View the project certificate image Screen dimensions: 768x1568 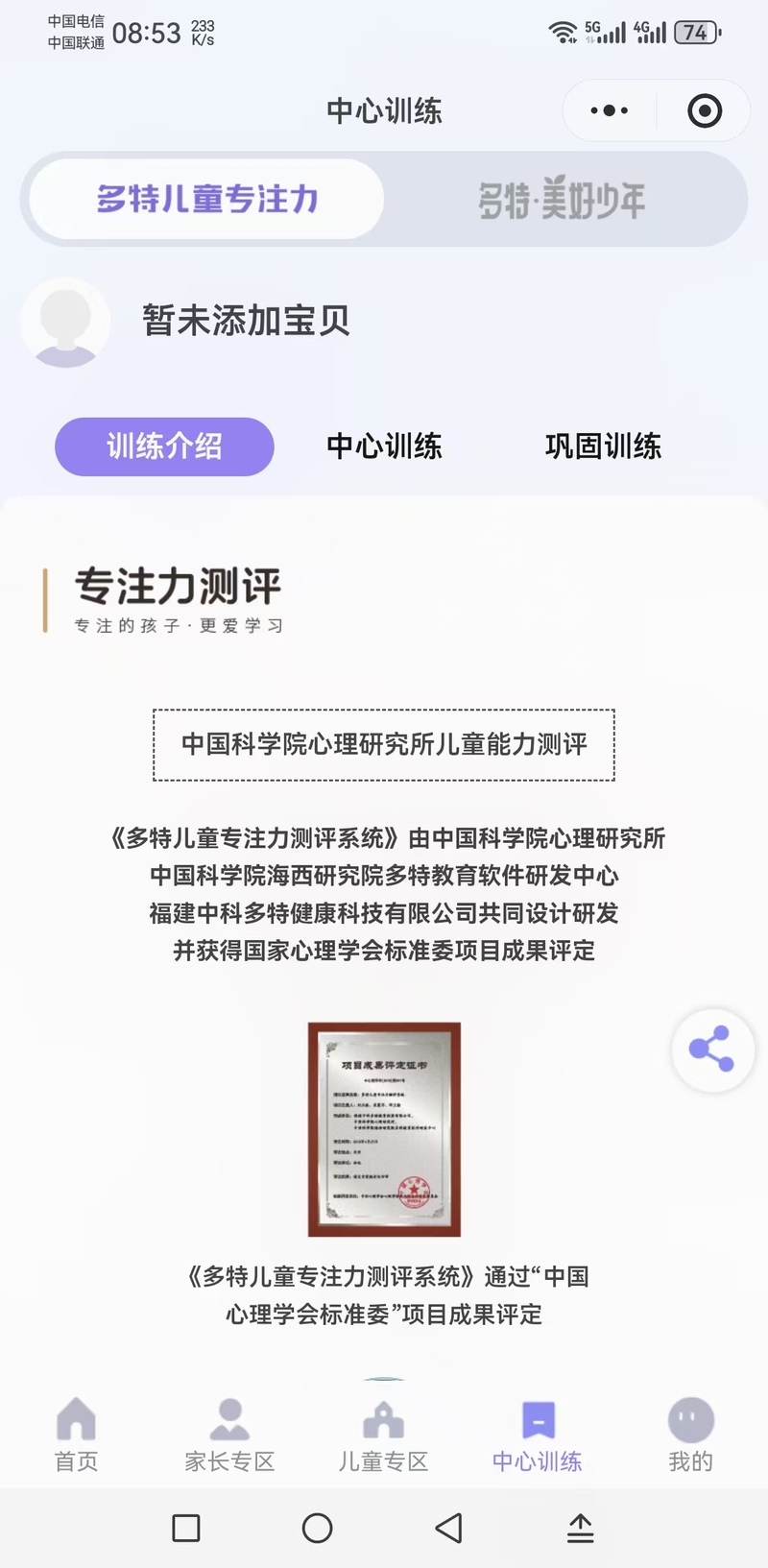[384, 1129]
